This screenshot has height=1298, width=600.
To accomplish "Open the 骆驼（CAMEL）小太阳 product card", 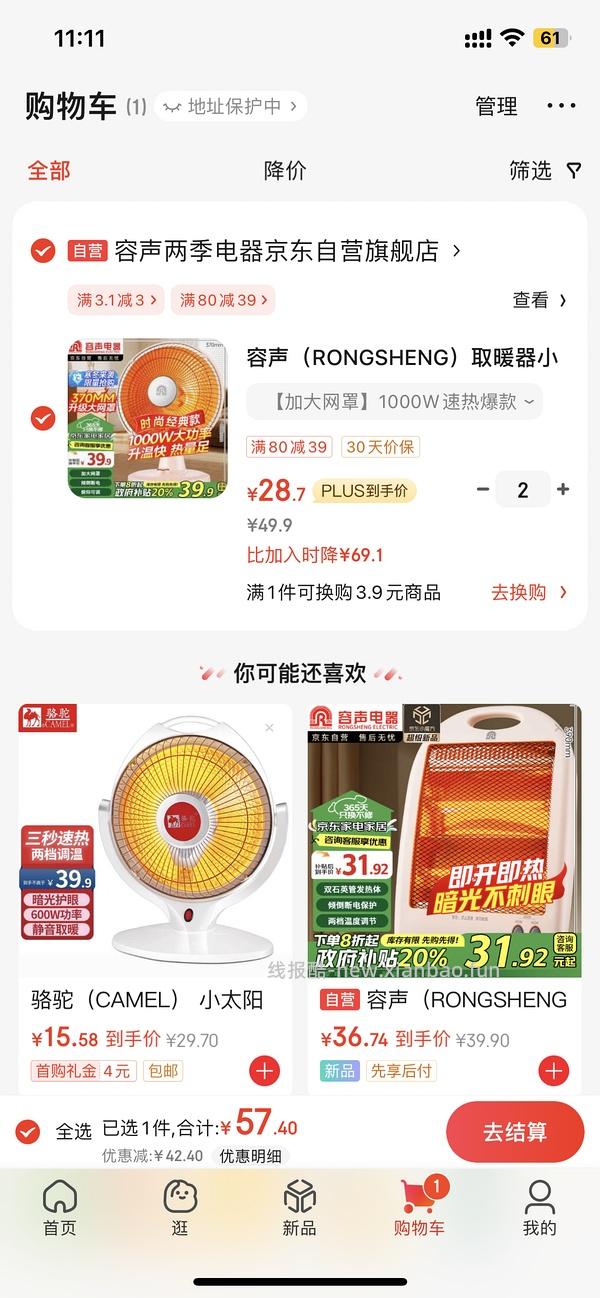I will point(155,850).
